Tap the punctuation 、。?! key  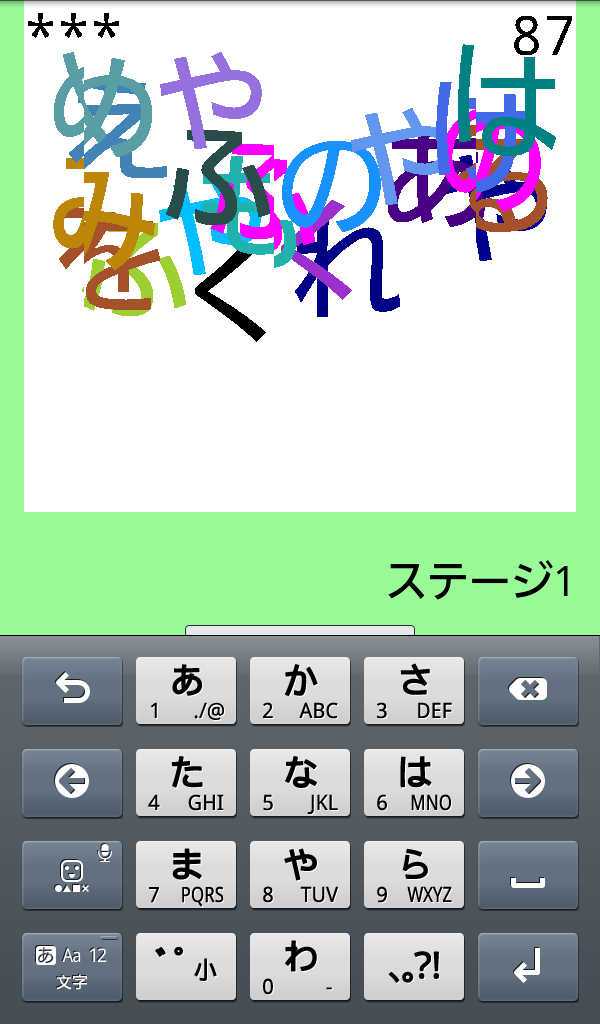point(414,967)
